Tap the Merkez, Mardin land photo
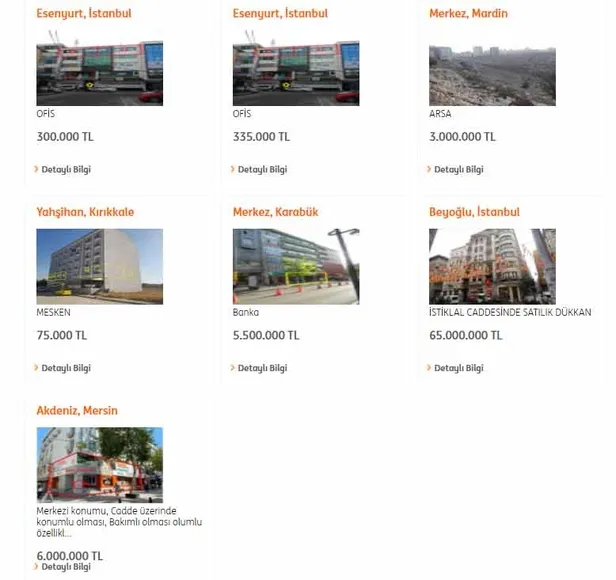 (x=492, y=74)
